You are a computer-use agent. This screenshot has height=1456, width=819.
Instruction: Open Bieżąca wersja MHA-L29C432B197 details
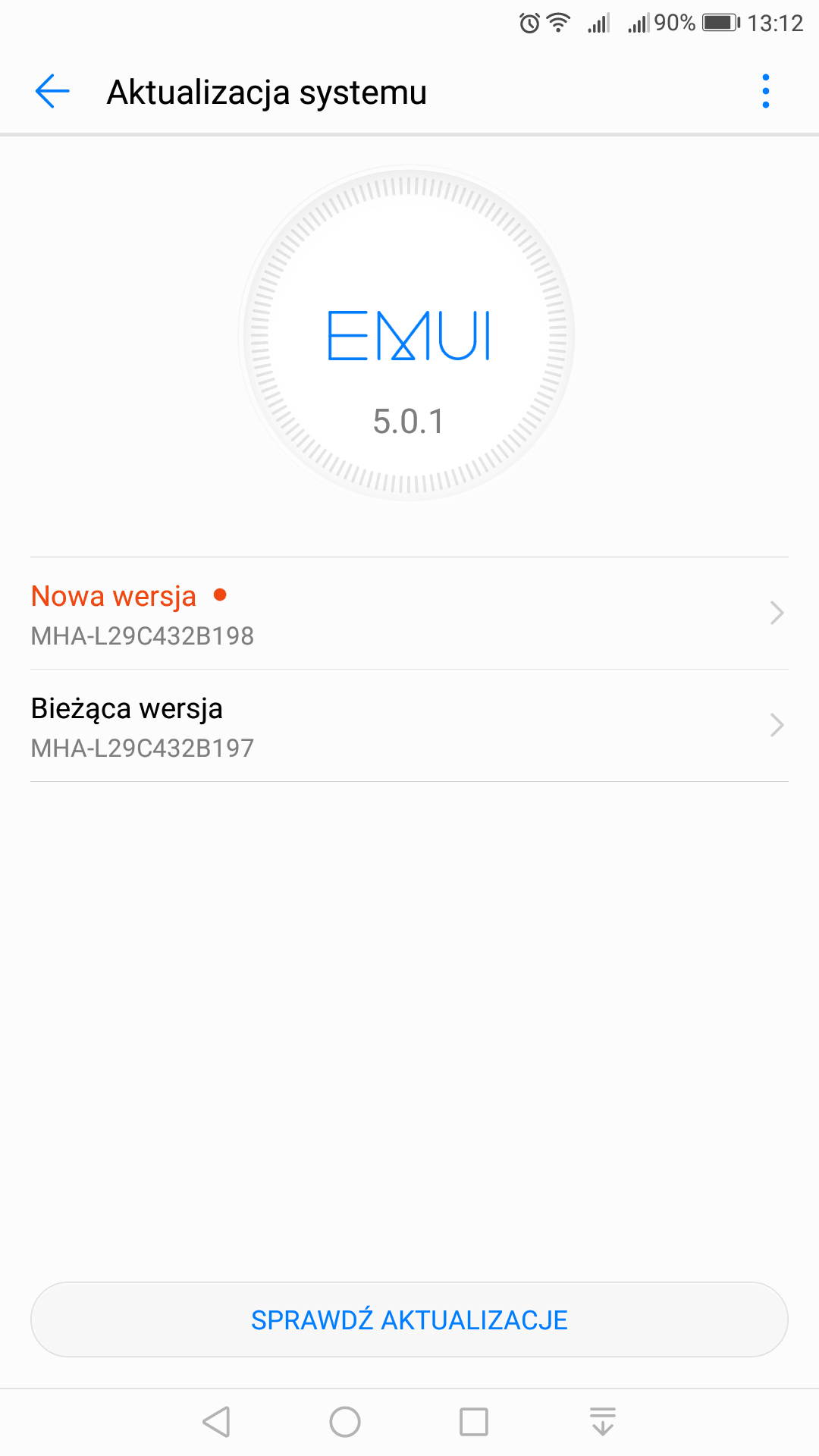409,726
